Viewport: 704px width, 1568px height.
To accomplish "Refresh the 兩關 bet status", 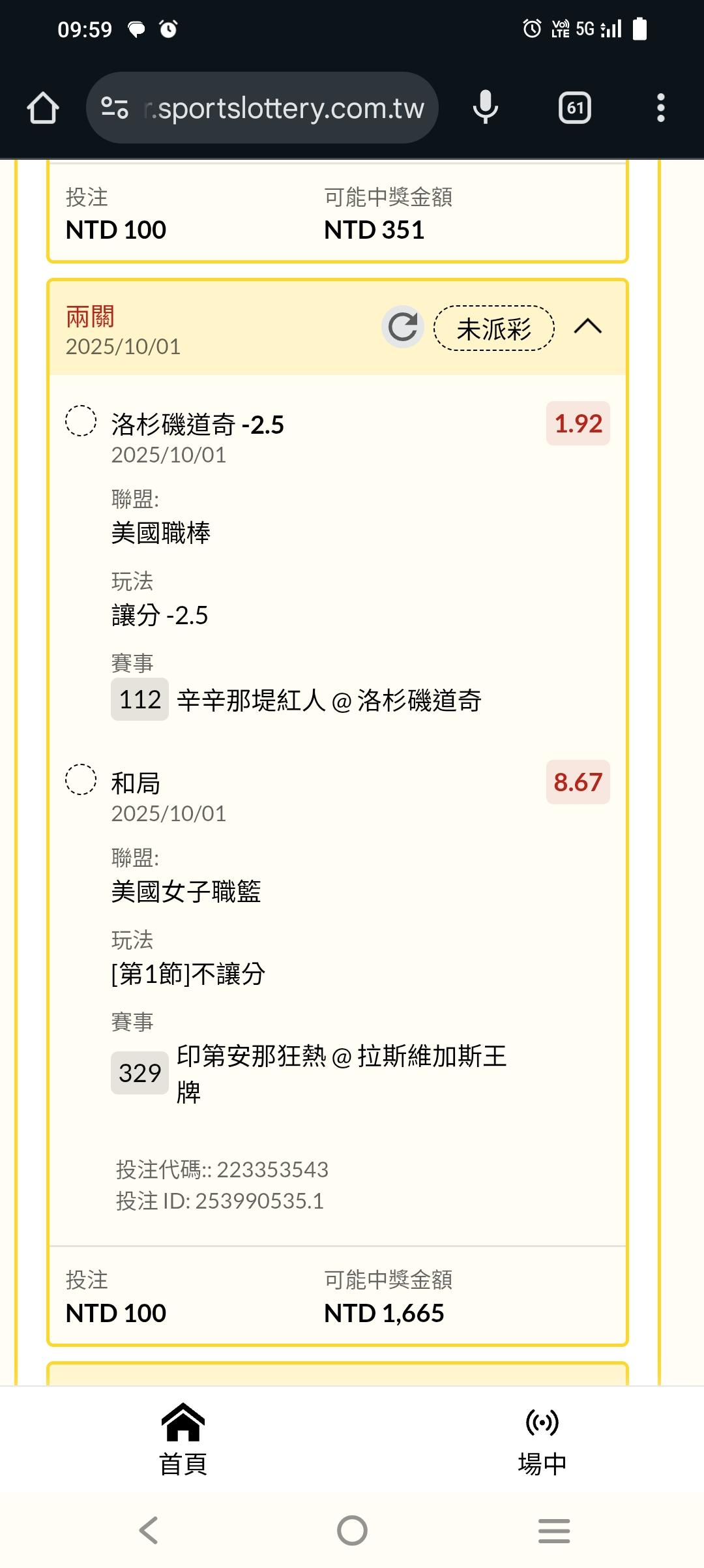I will [x=403, y=327].
